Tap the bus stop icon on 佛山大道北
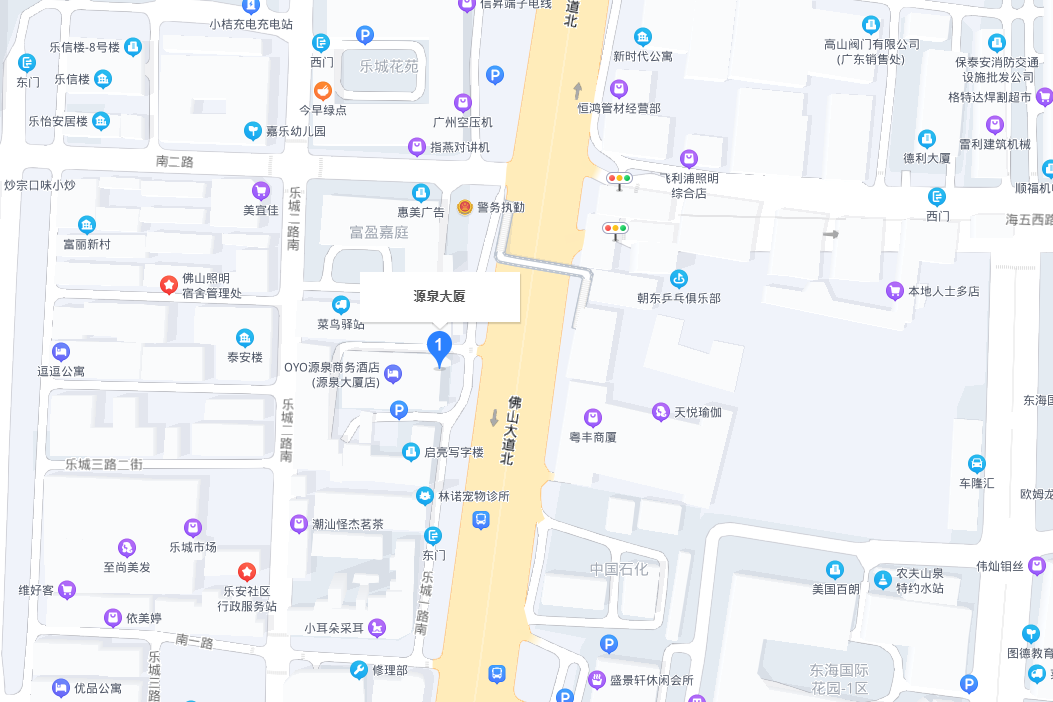The image size is (1053, 702). [481, 519]
